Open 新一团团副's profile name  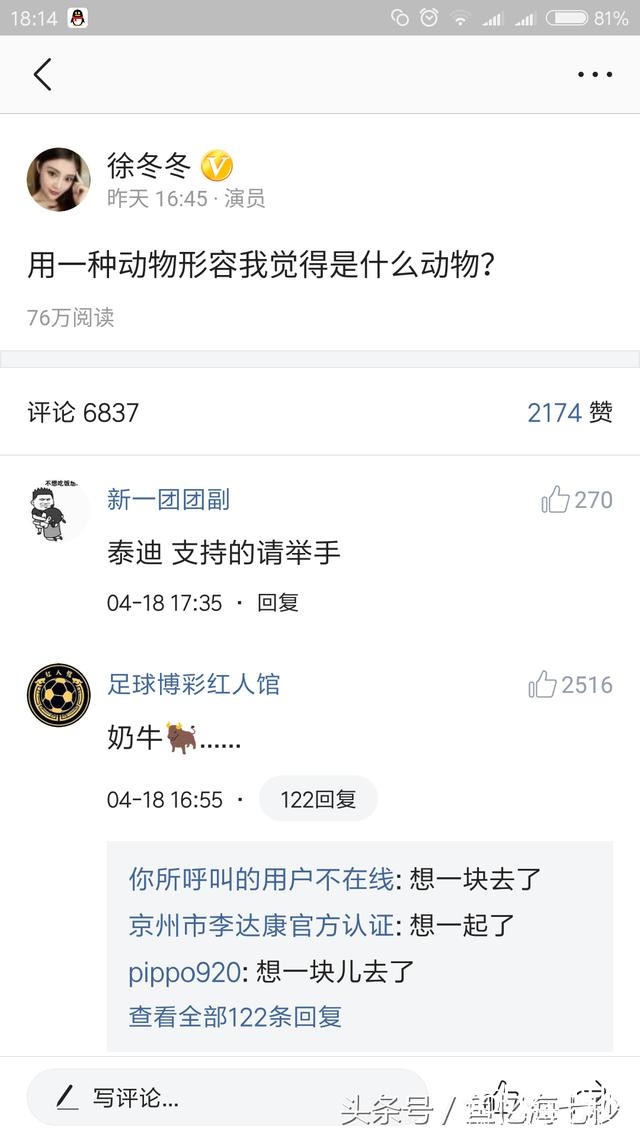coord(168,500)
